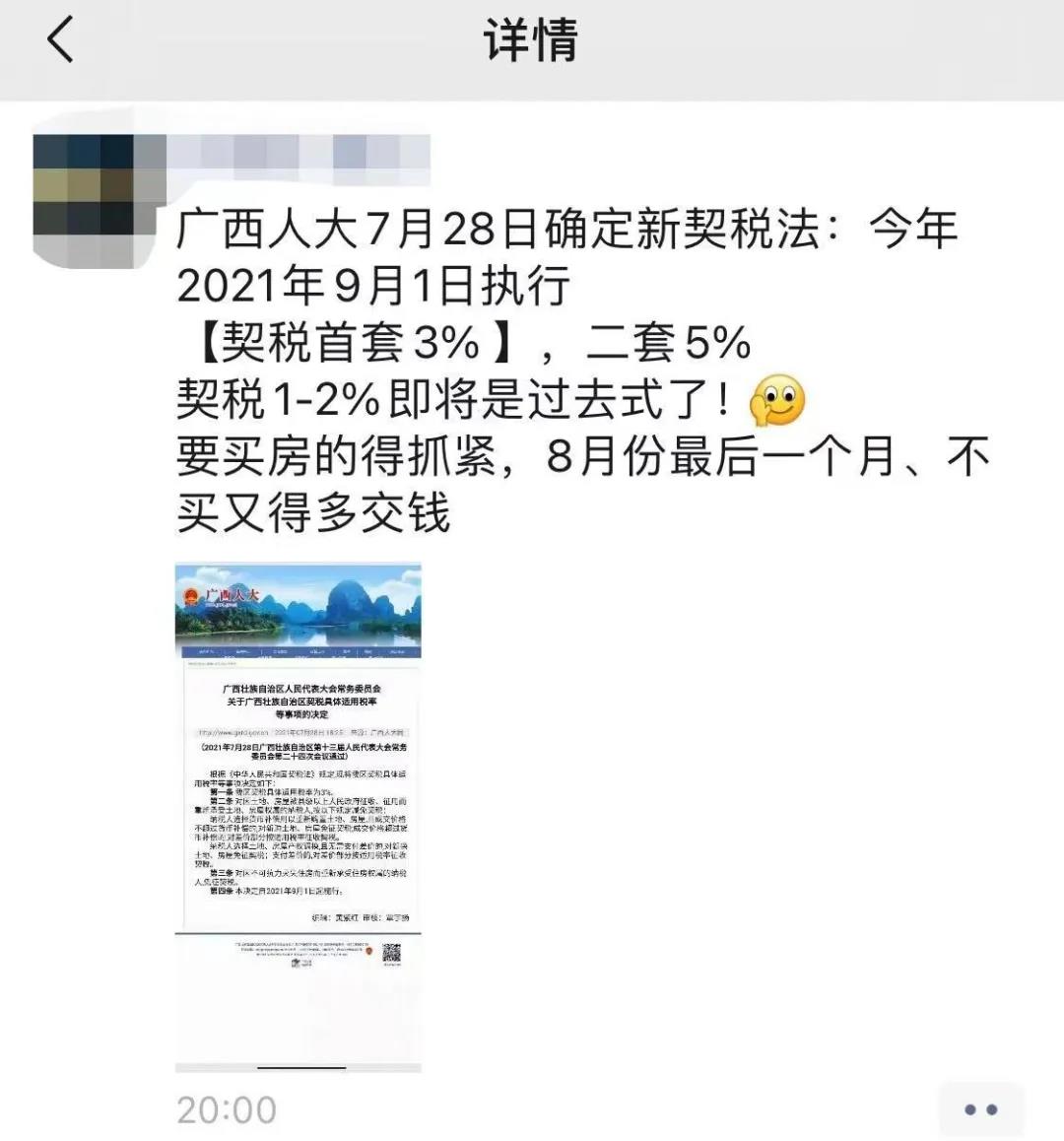The width and height of the screenshot is (1064, 1141).
Task: Open the like and comment dots button
Action: click(979, 1110)
